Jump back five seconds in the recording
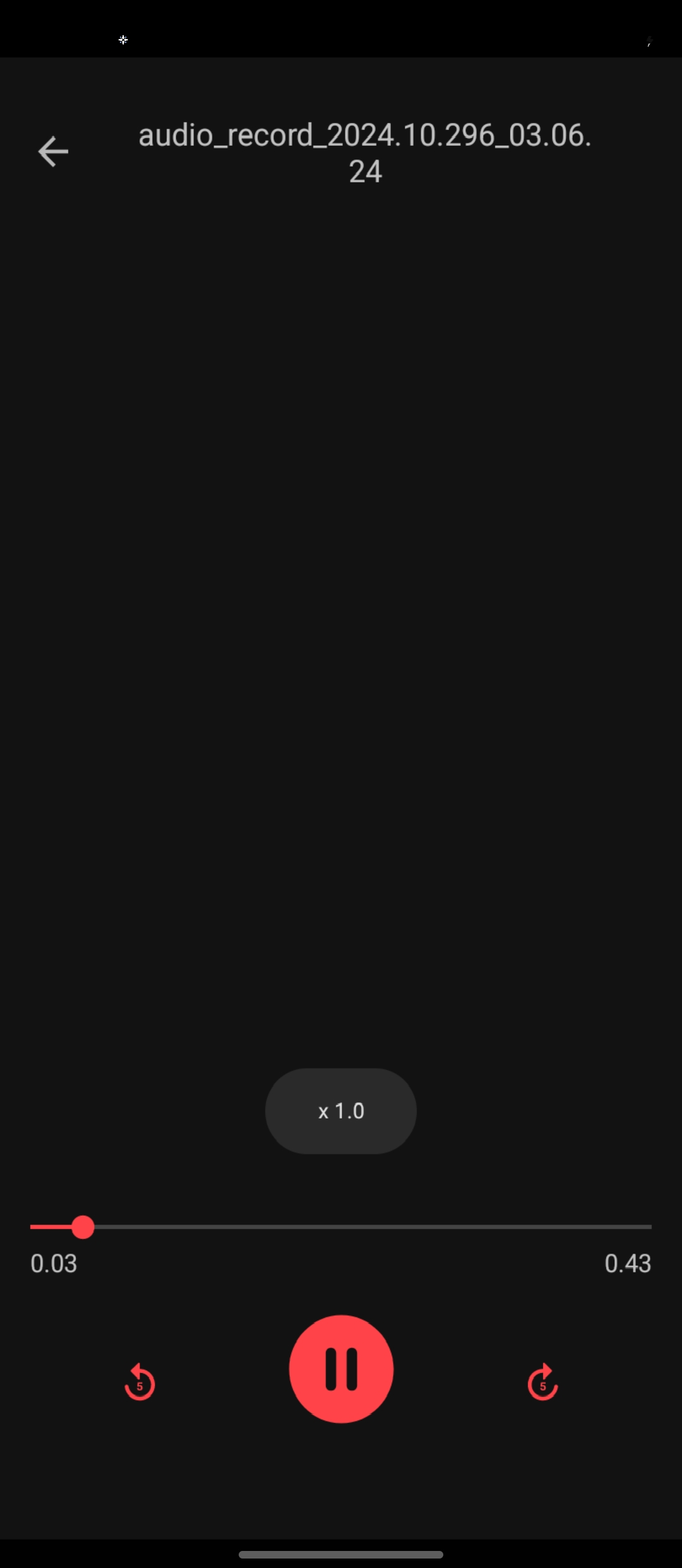The width and height of the screenshot is (682, 1568). (x=140, y=1382)
